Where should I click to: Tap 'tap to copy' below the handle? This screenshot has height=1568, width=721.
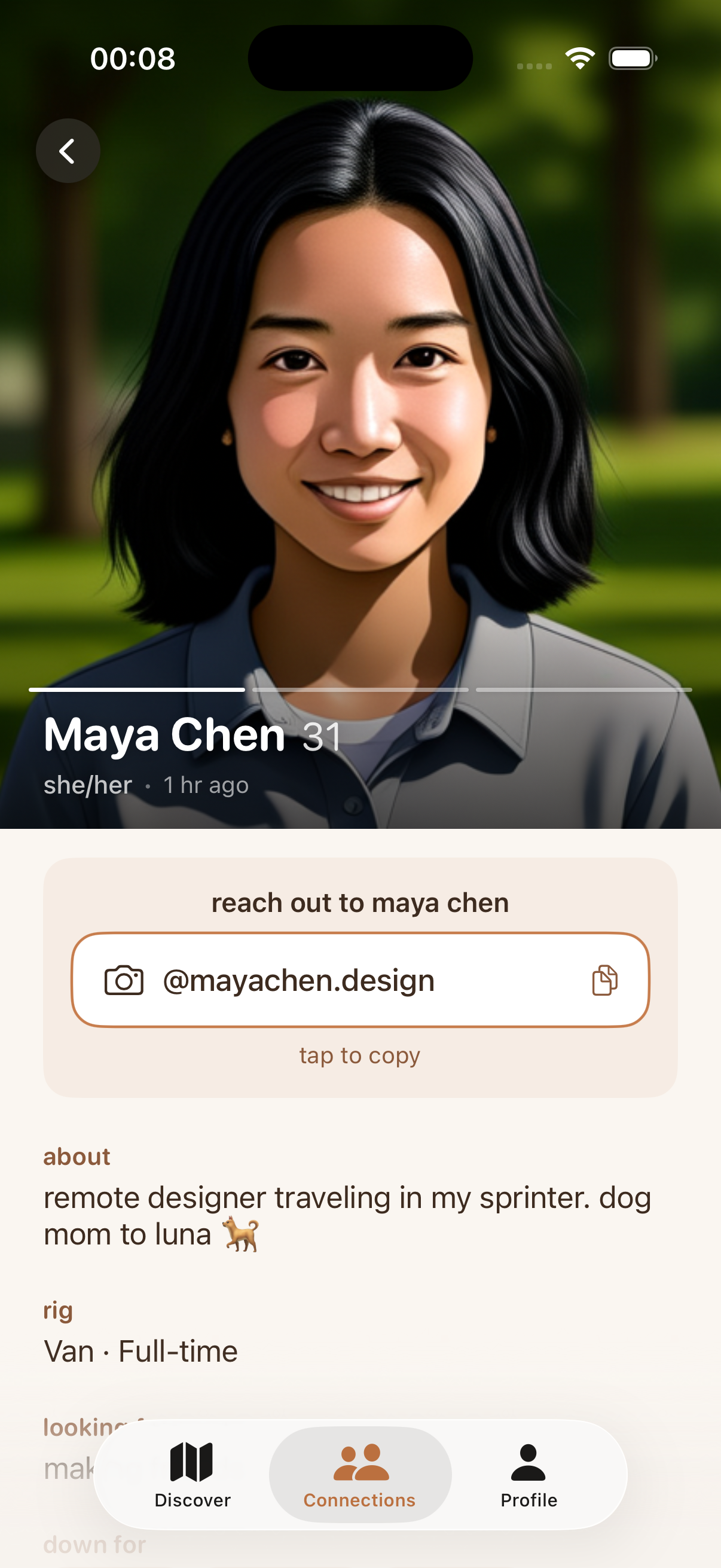[x=360, y=1055]
